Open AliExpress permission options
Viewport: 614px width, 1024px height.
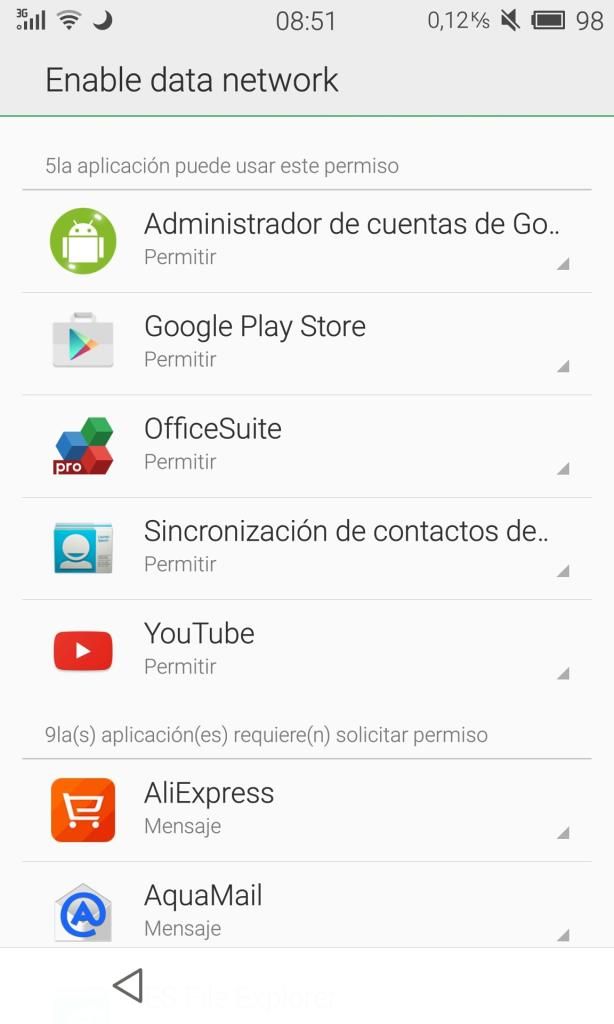click(x=562, y=833)
